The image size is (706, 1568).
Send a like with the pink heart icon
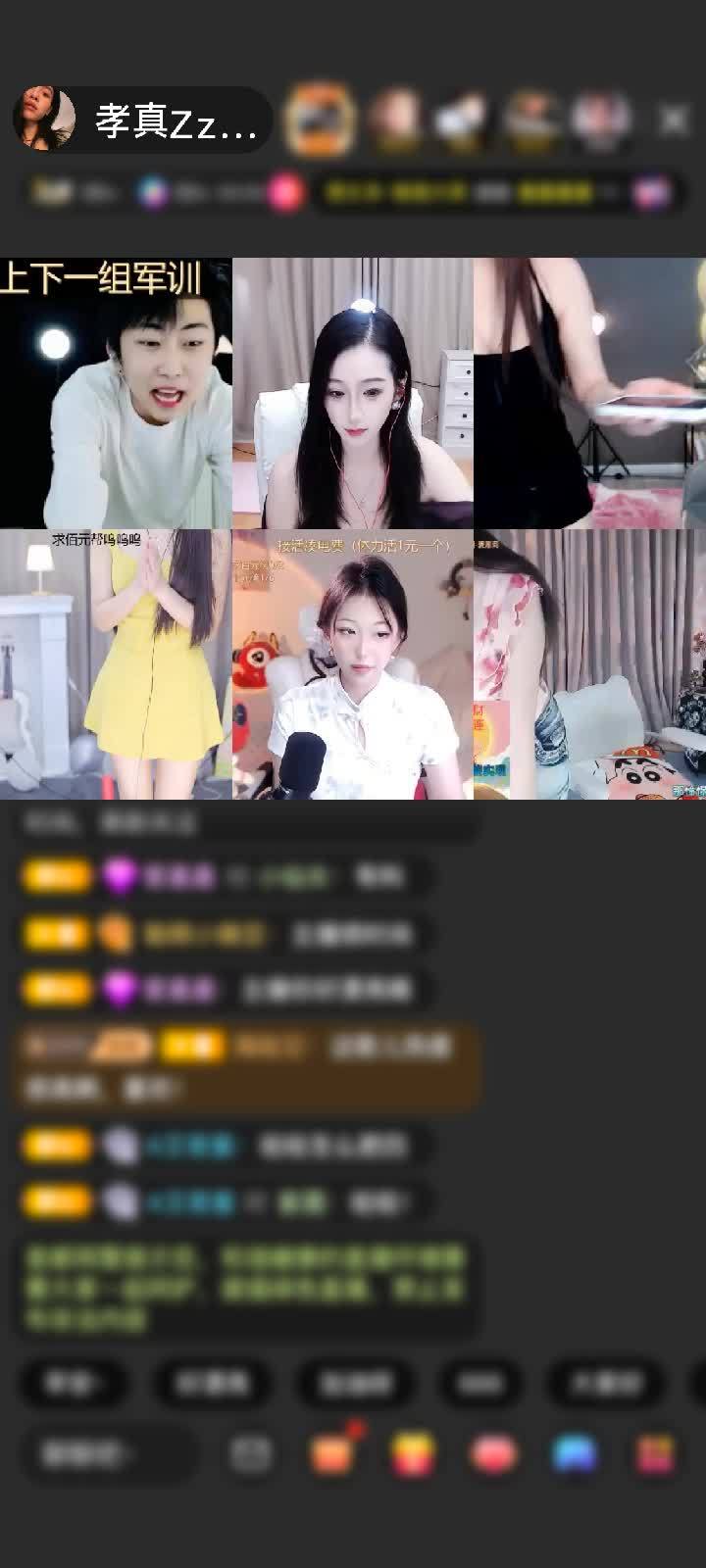point(494,1454)
